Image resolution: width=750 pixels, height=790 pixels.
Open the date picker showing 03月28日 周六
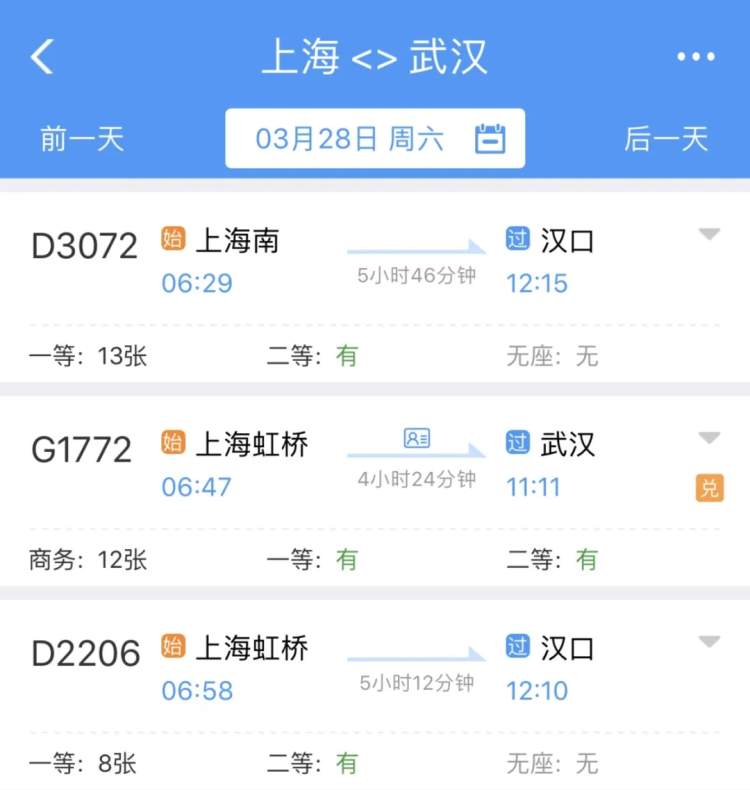point(375,138)
